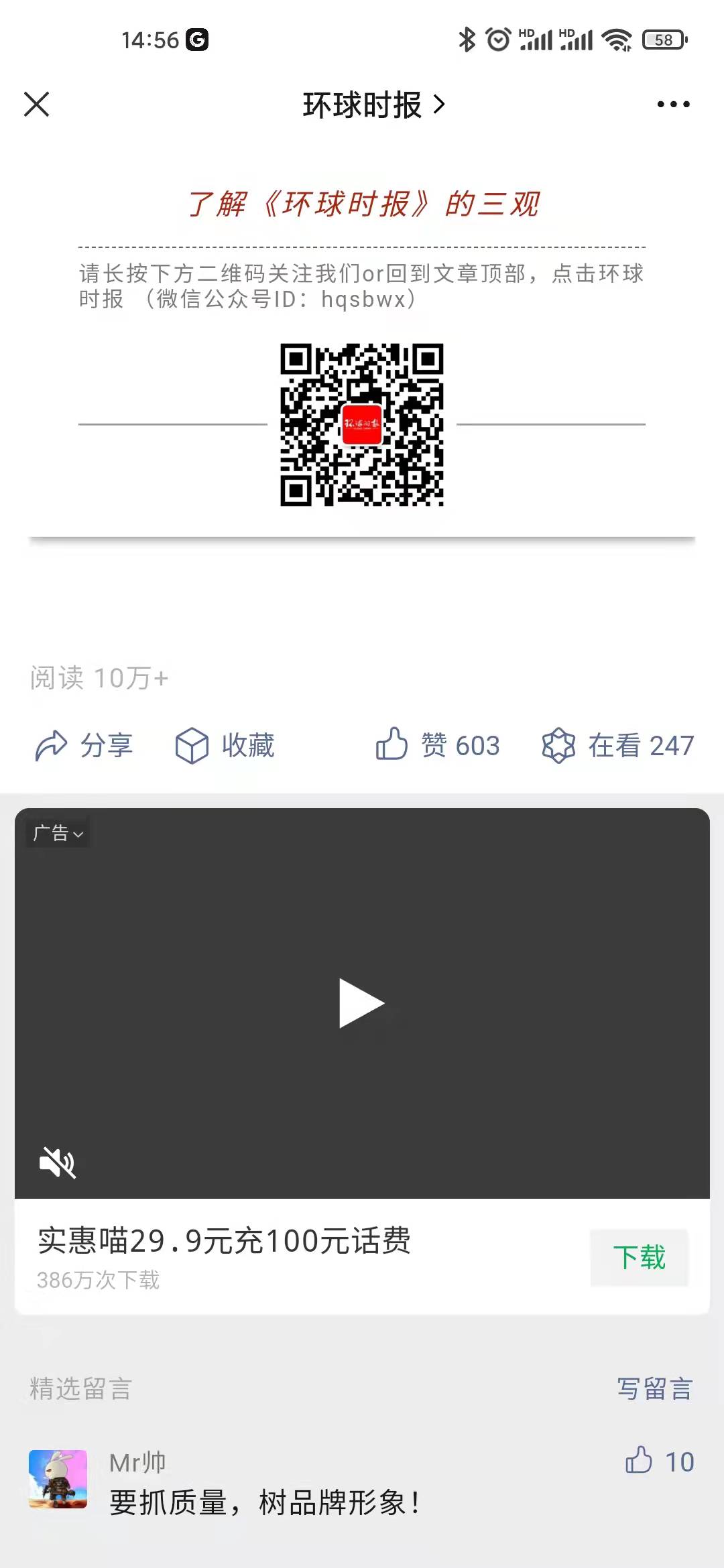This screenshot has height=1568, width=724.
Task: Tap 下载 to download the 实惠喵 app
Action: tap(639, 1257)
